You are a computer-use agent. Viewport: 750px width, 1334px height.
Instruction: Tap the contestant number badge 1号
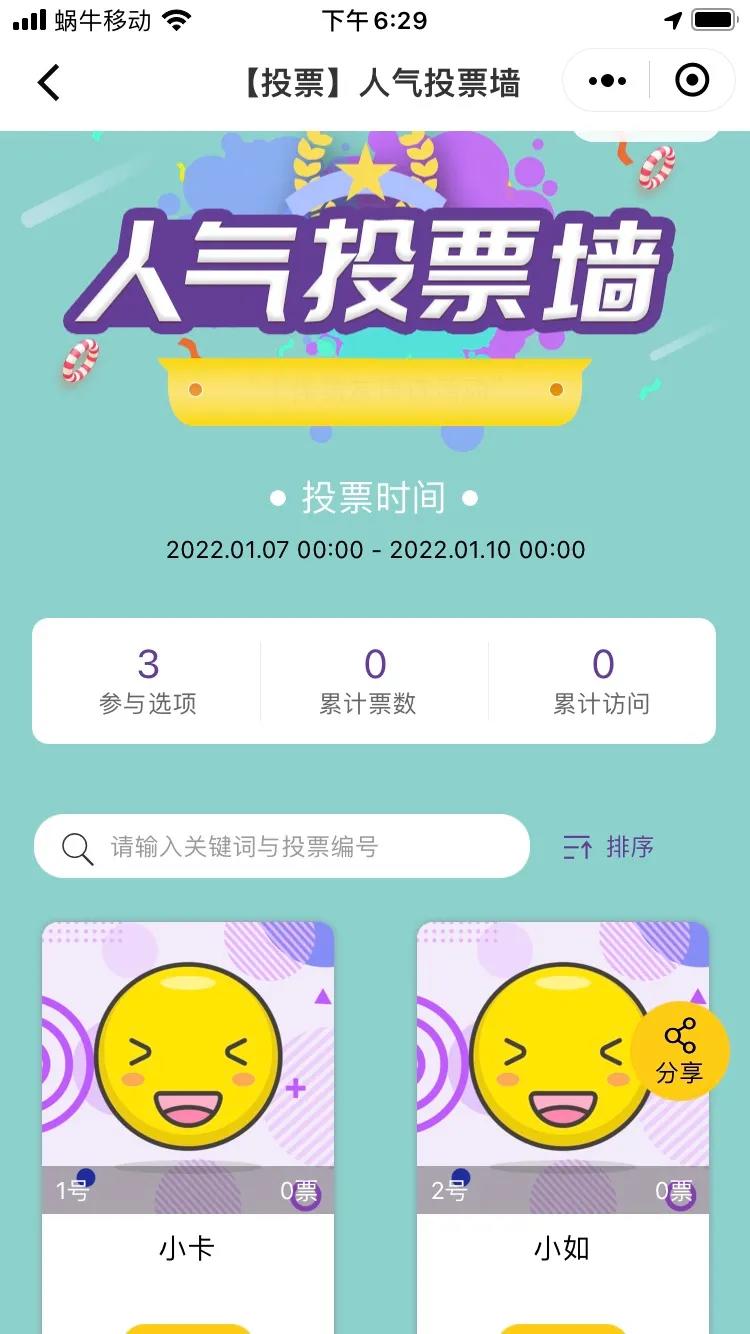pyautogui.click(x=72, y=1191)
